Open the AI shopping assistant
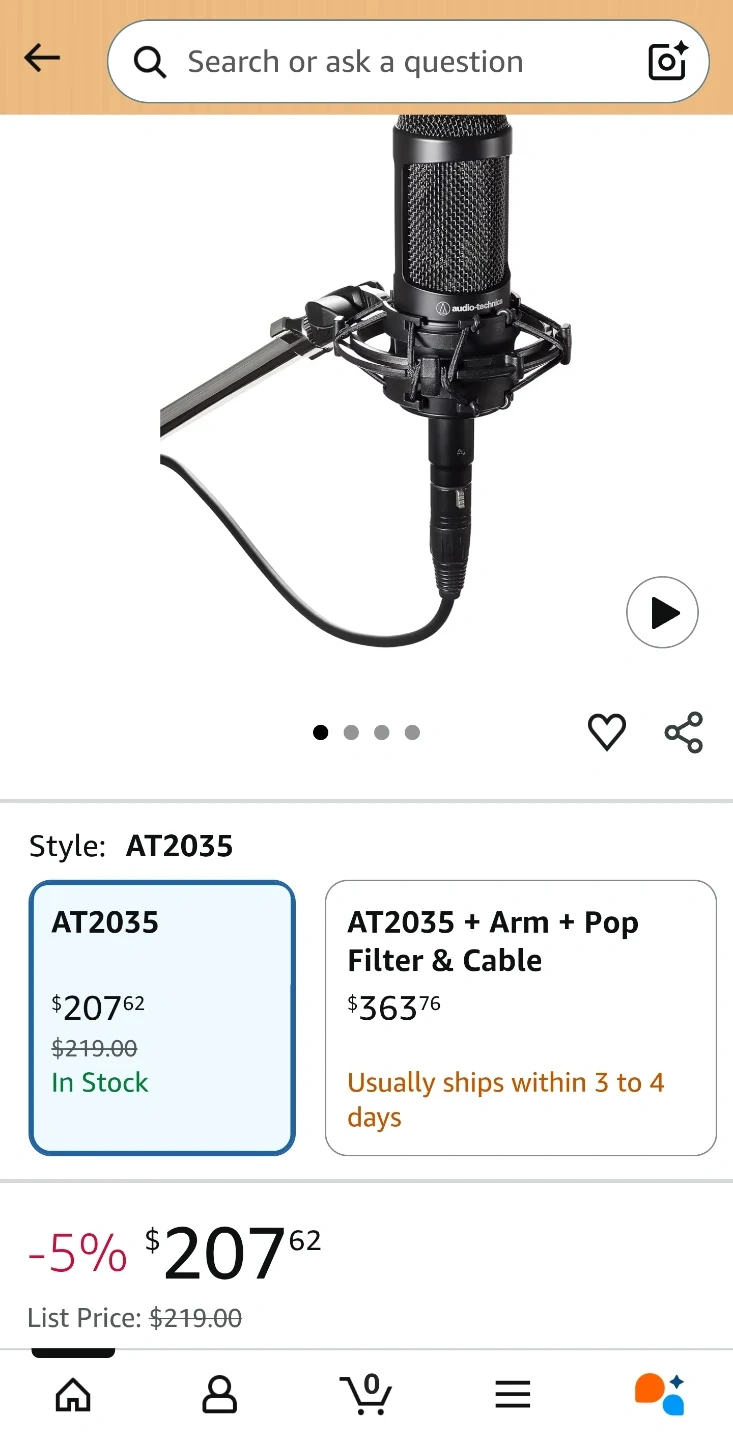 pyautogui.click(x=659, y=1394)
